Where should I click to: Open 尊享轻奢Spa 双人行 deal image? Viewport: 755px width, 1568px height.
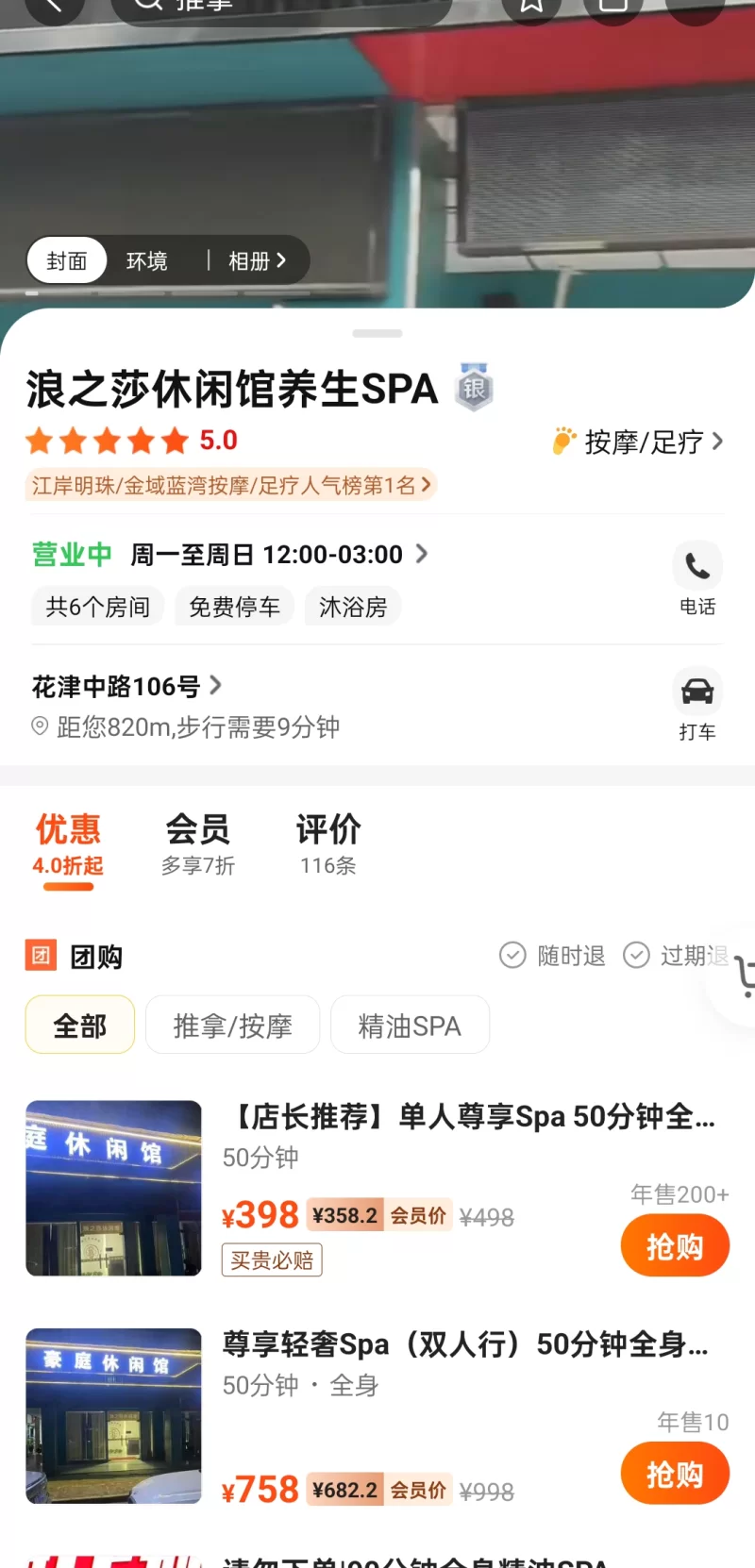(x=114, y=1415)
